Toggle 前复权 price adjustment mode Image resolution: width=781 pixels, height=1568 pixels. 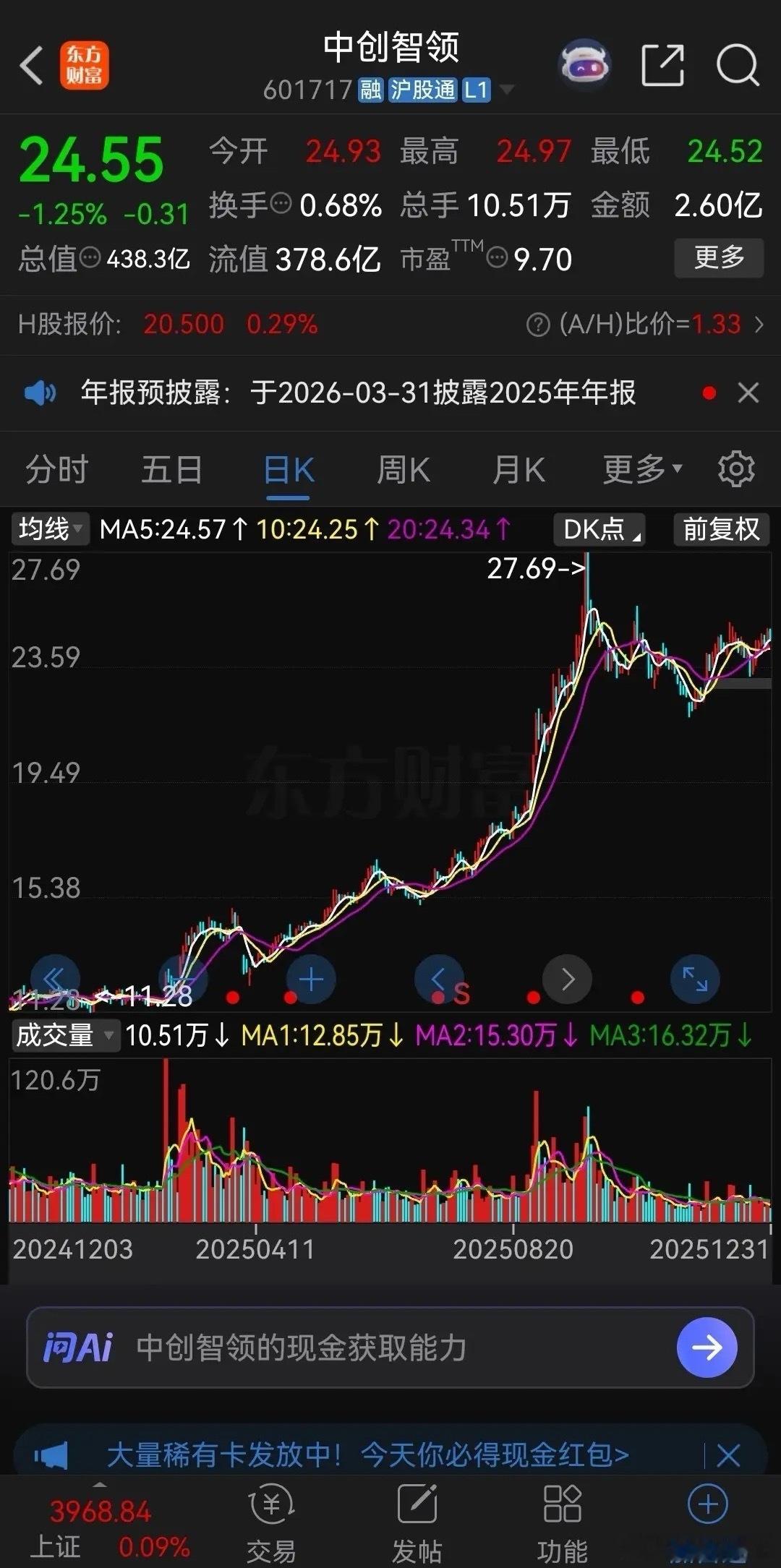tap(720, 529)
